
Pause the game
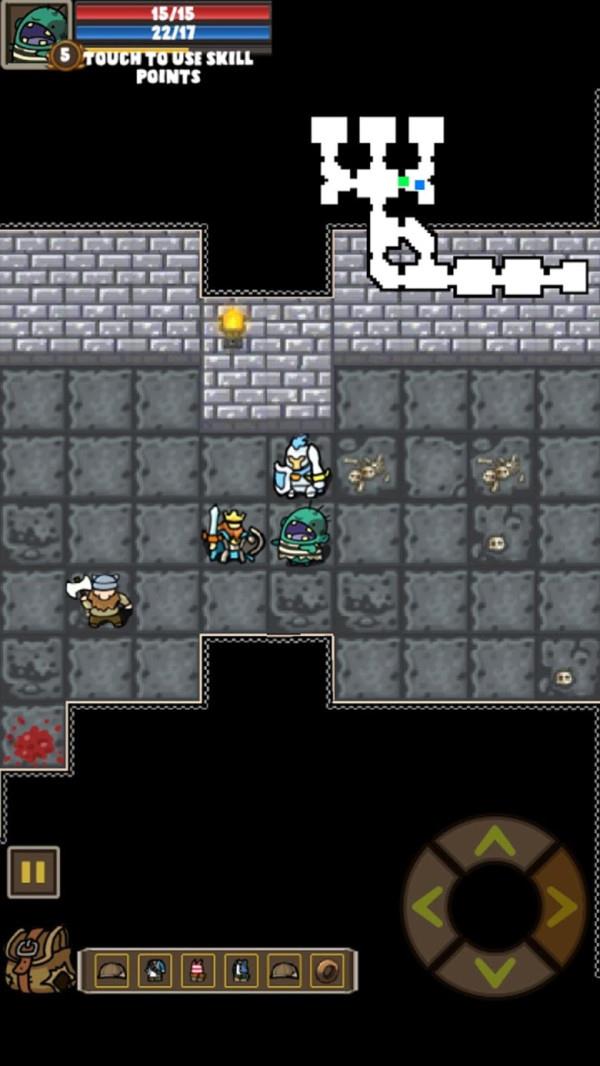(33, 872)
